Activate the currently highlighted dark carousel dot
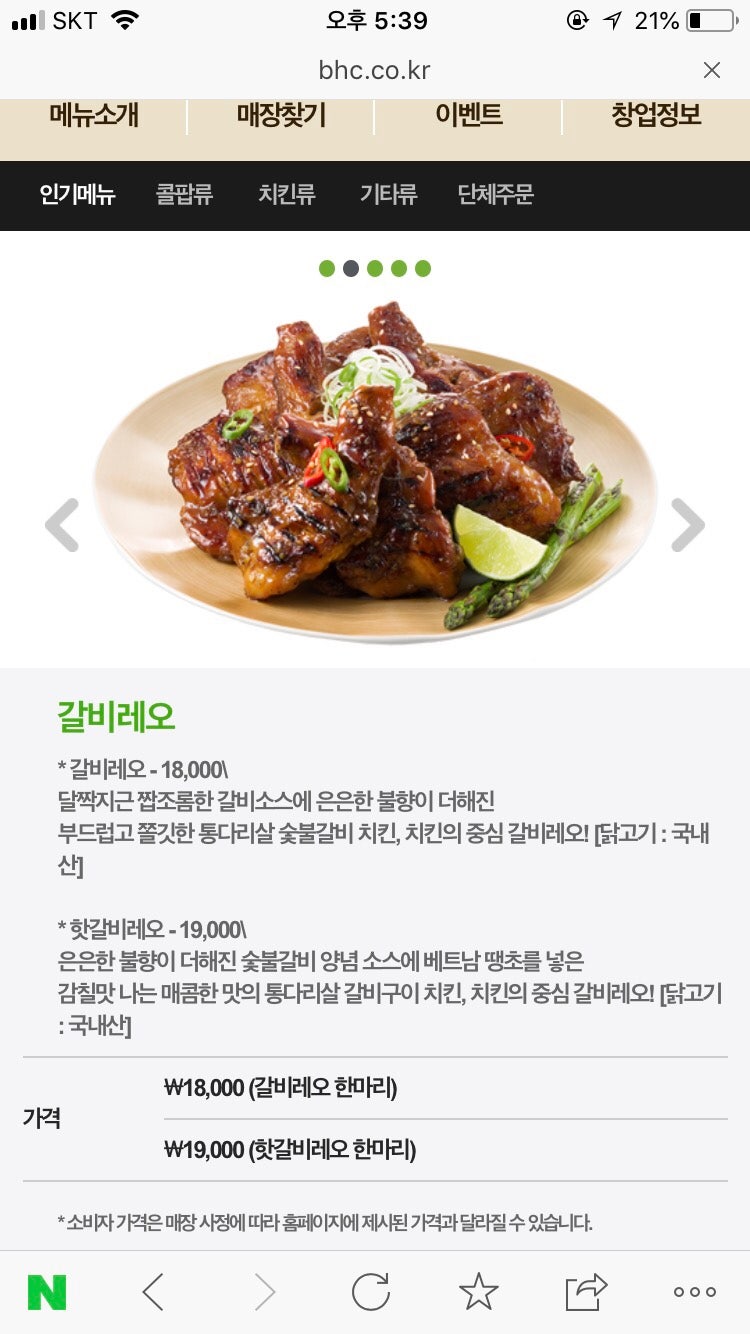 tap(351, 268)
